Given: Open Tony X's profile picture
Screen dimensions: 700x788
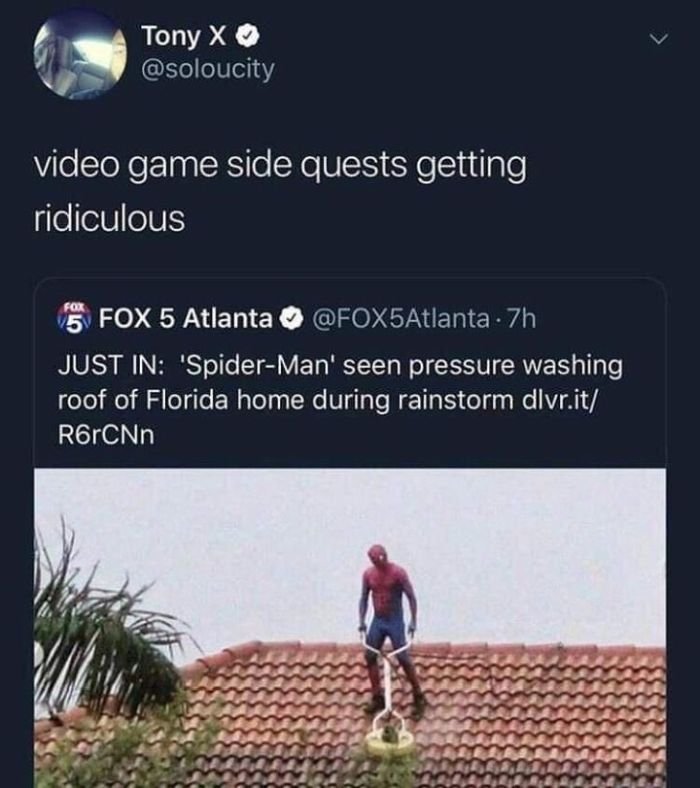Looking at the screenshot, I should [x=79, y=56].
